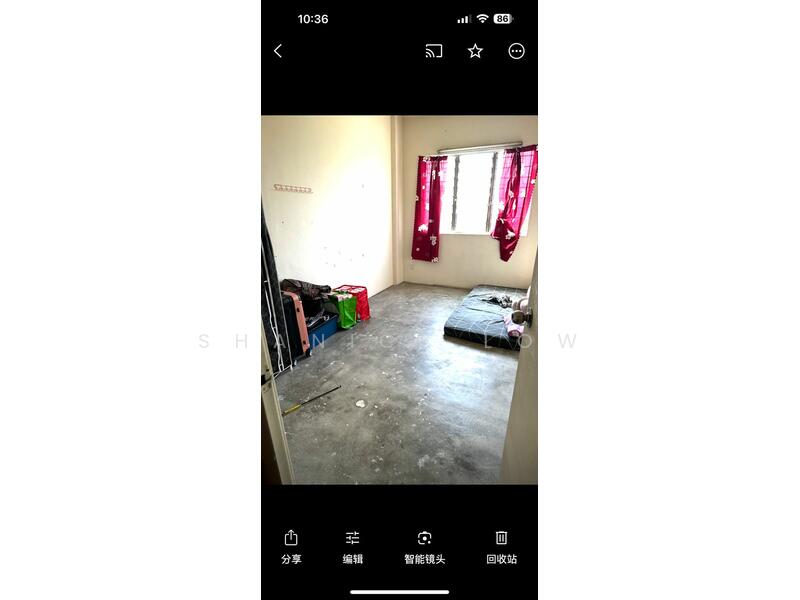Mark this photo as favorite with star
800x600 pixels.
(475, 51)
